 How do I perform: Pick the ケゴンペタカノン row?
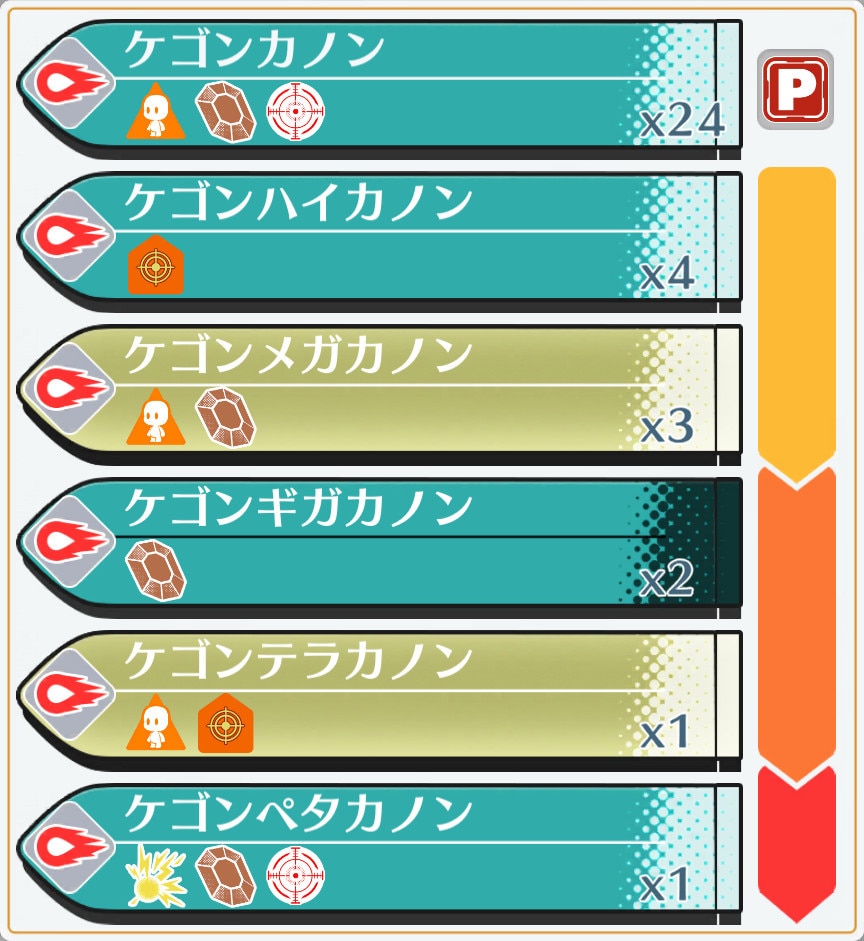click(380, 851)
